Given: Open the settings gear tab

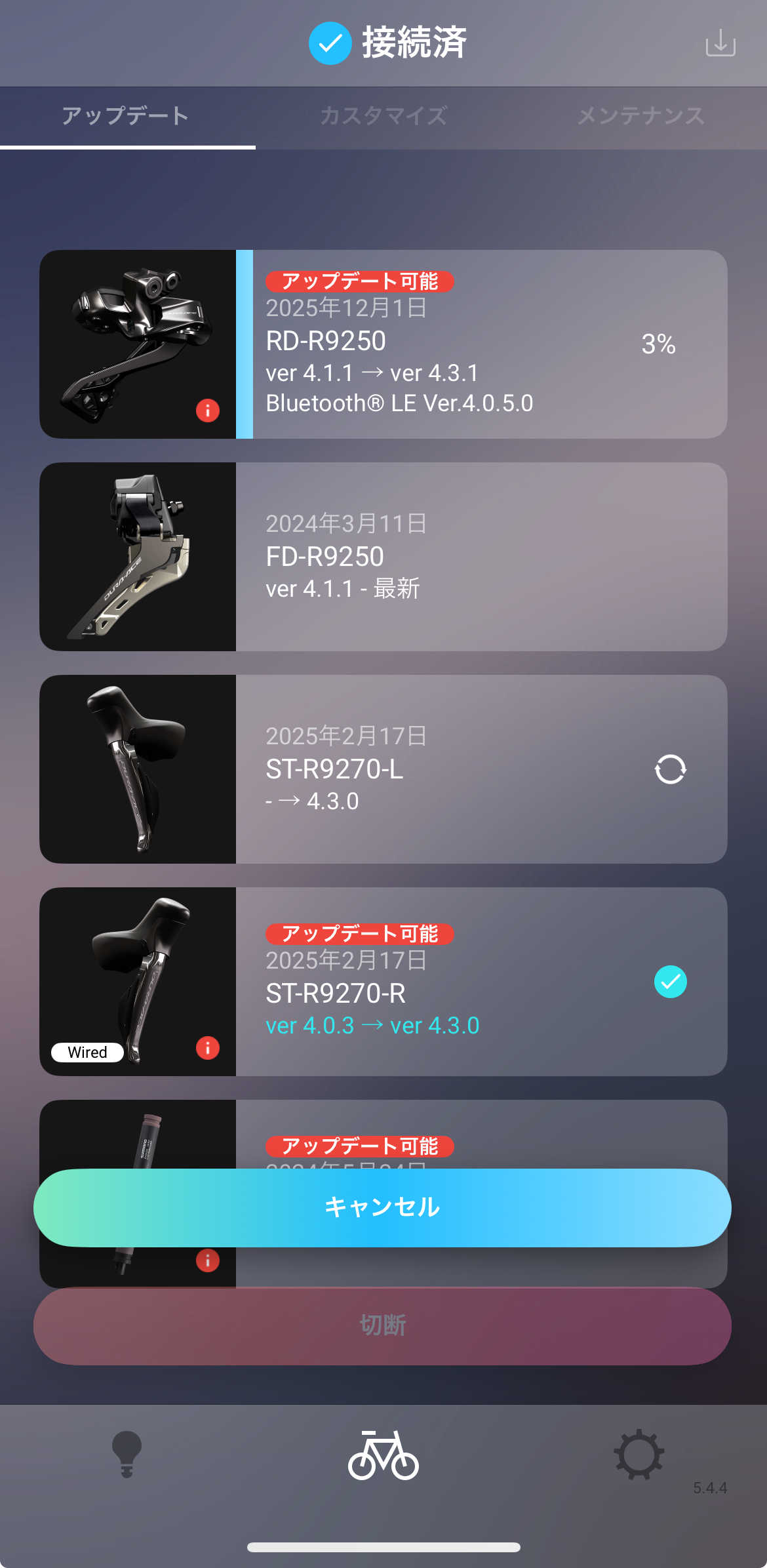Looking at the screenshot, I should tap(639, 1455).
